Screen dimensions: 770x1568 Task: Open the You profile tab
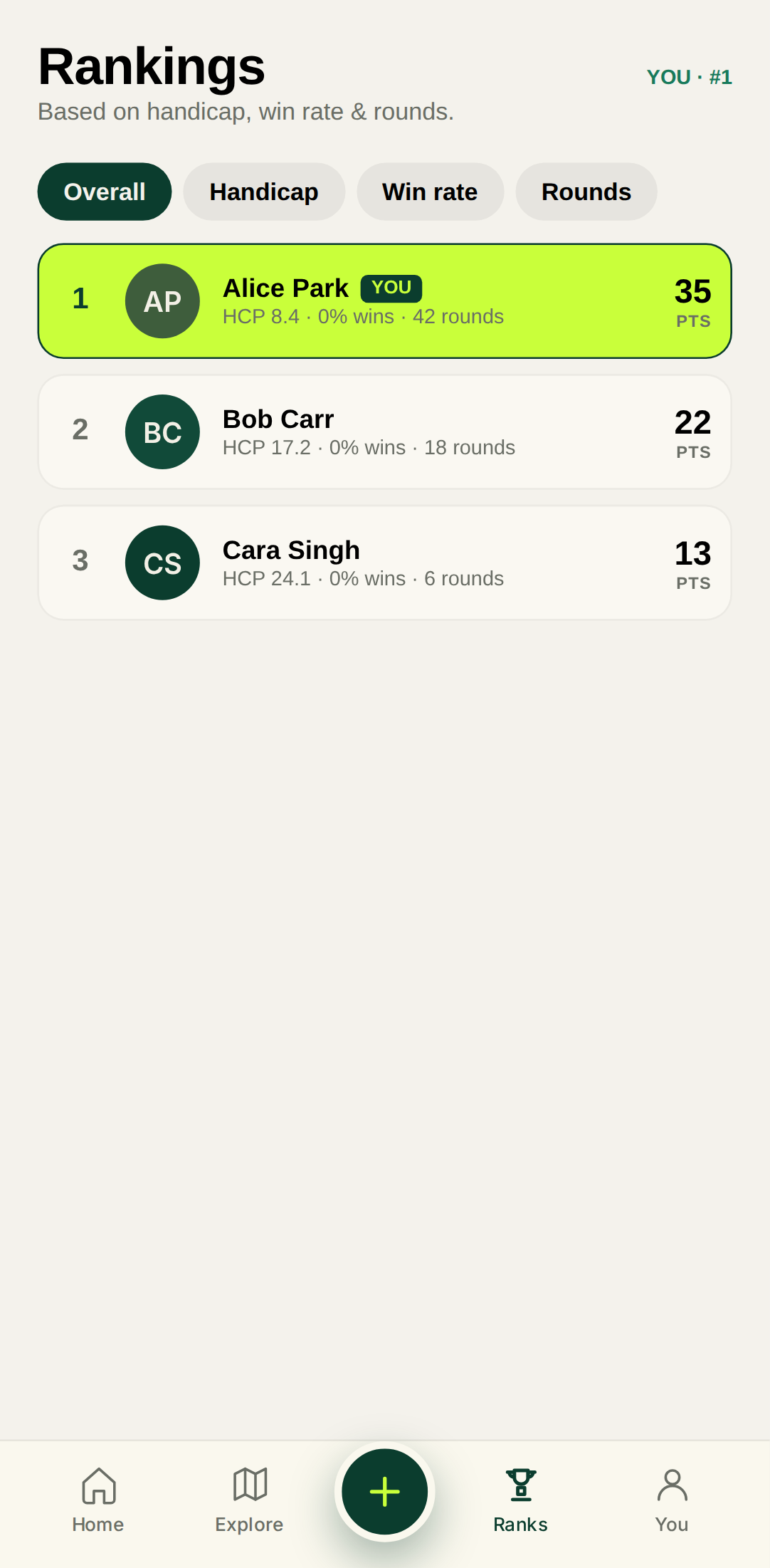click(671, 1500)
